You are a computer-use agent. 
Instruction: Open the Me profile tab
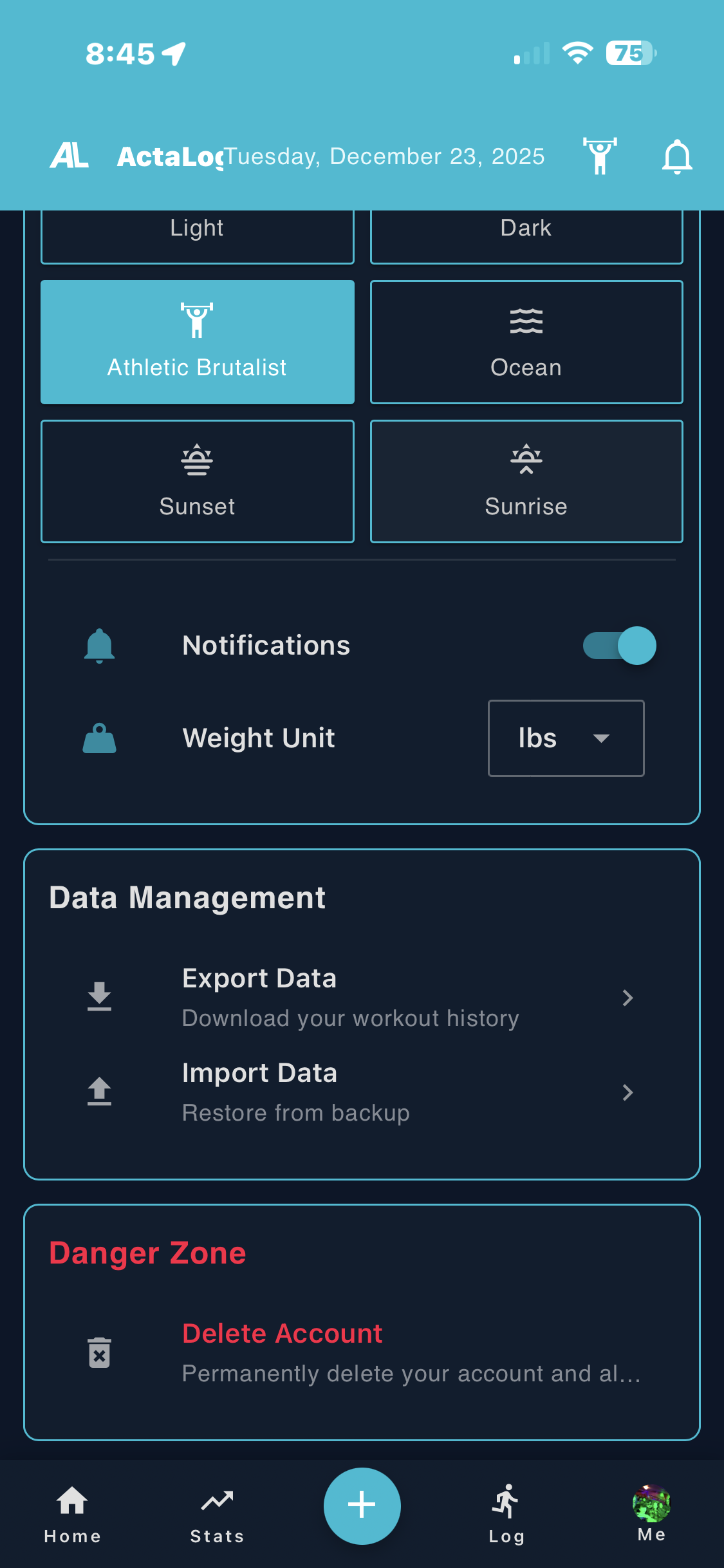click(x=651, y=1512)
